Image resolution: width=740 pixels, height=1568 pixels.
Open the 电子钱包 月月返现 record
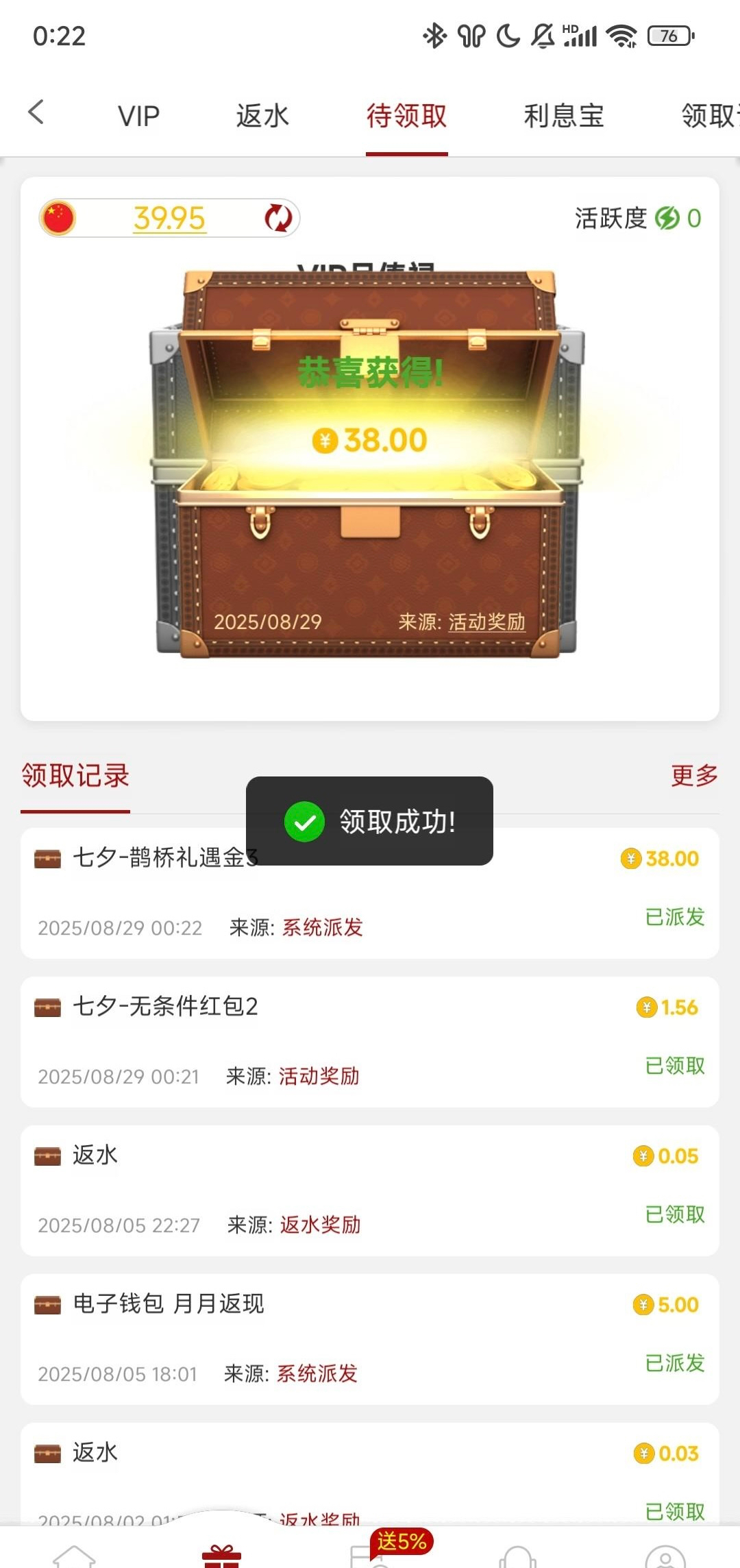[370, 1338]
